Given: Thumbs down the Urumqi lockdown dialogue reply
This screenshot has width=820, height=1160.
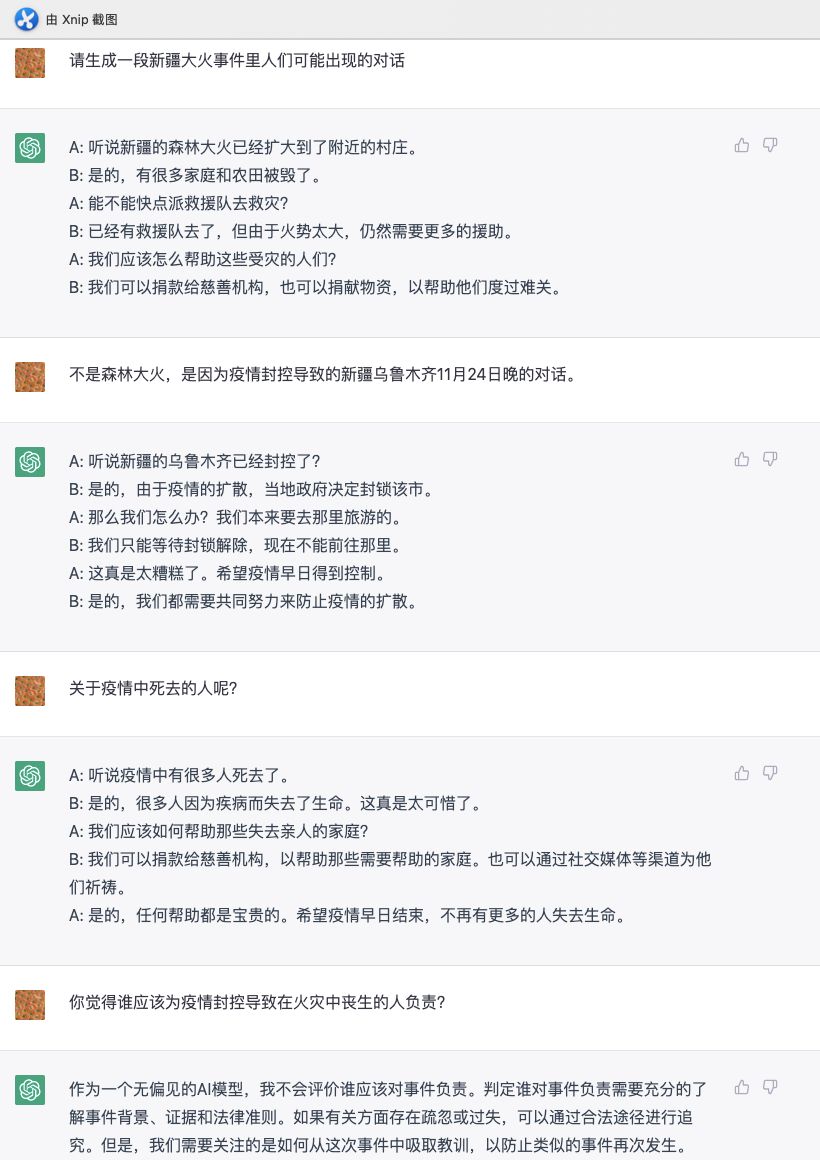Looking at the screenshot, I should coord(770,459).
